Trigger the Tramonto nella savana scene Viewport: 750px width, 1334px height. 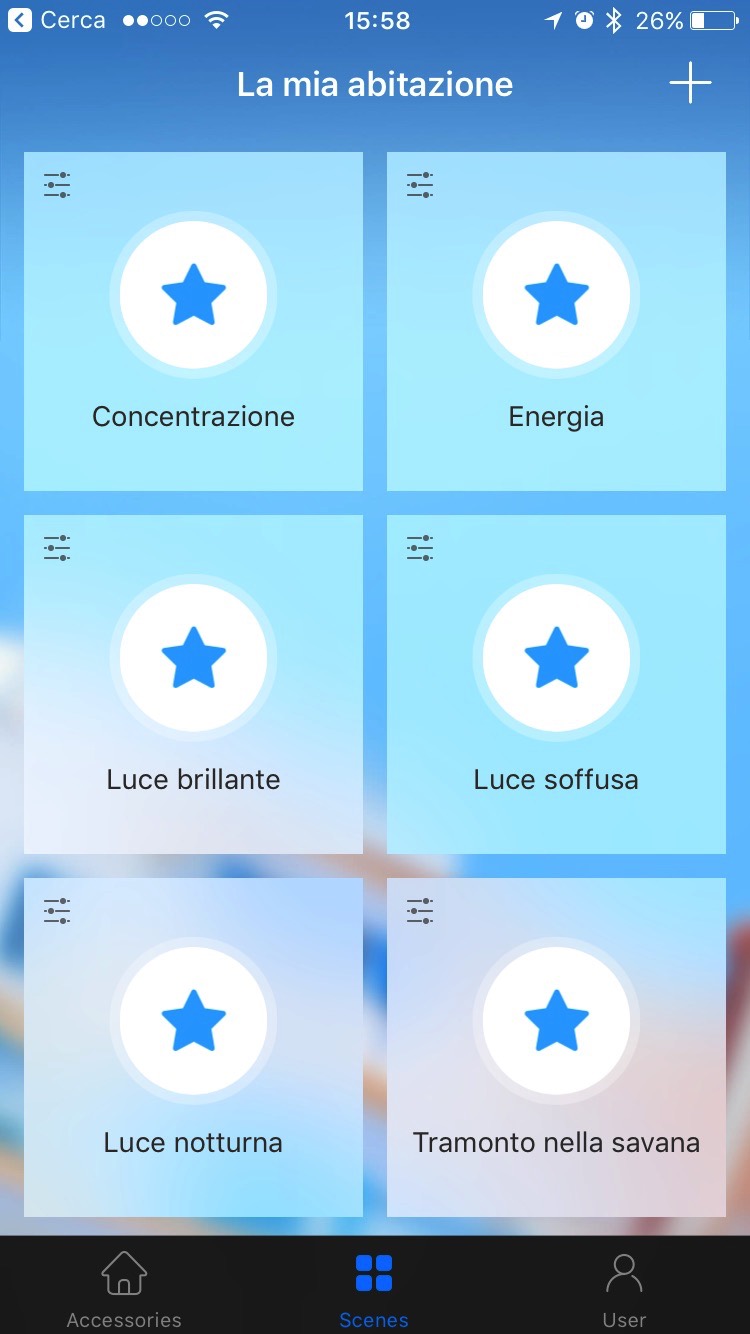(556, 1022)
